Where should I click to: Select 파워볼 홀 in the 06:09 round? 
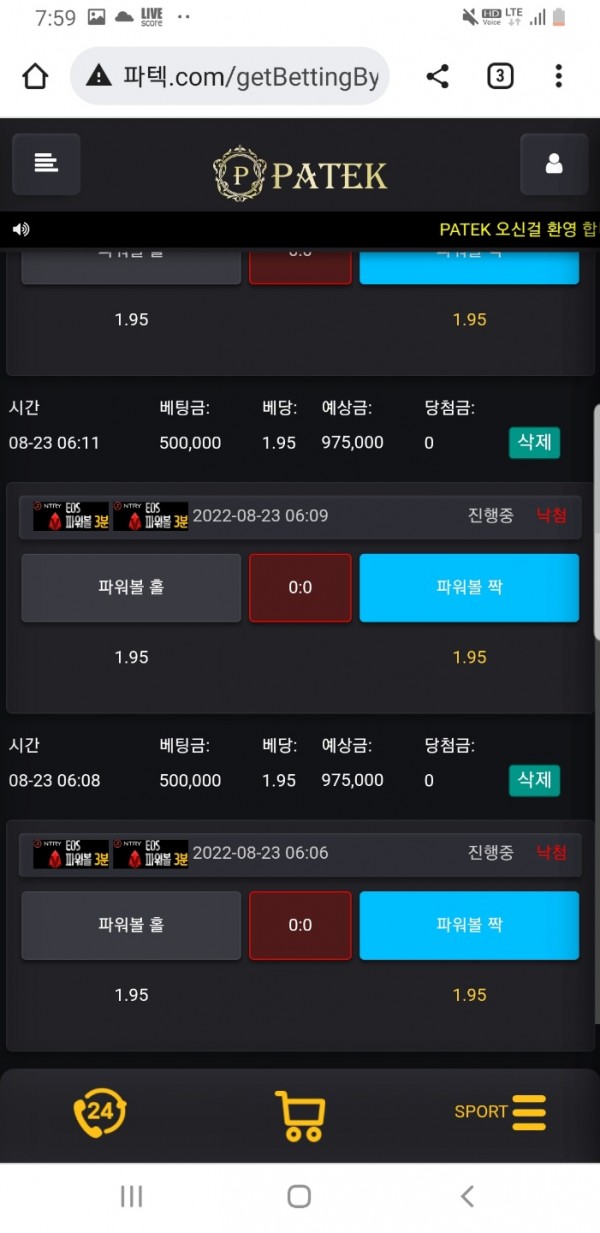pos(131,588)
